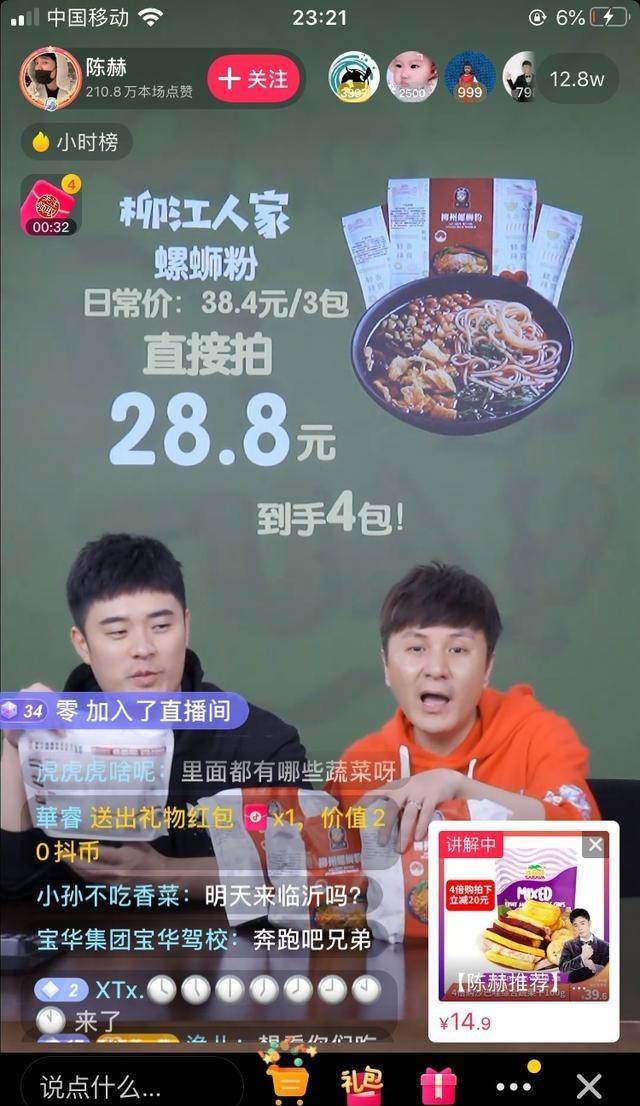Follow 陈赫 with the 关注 button
This screenshot has width=640, height=1106.
click(254, 78)
